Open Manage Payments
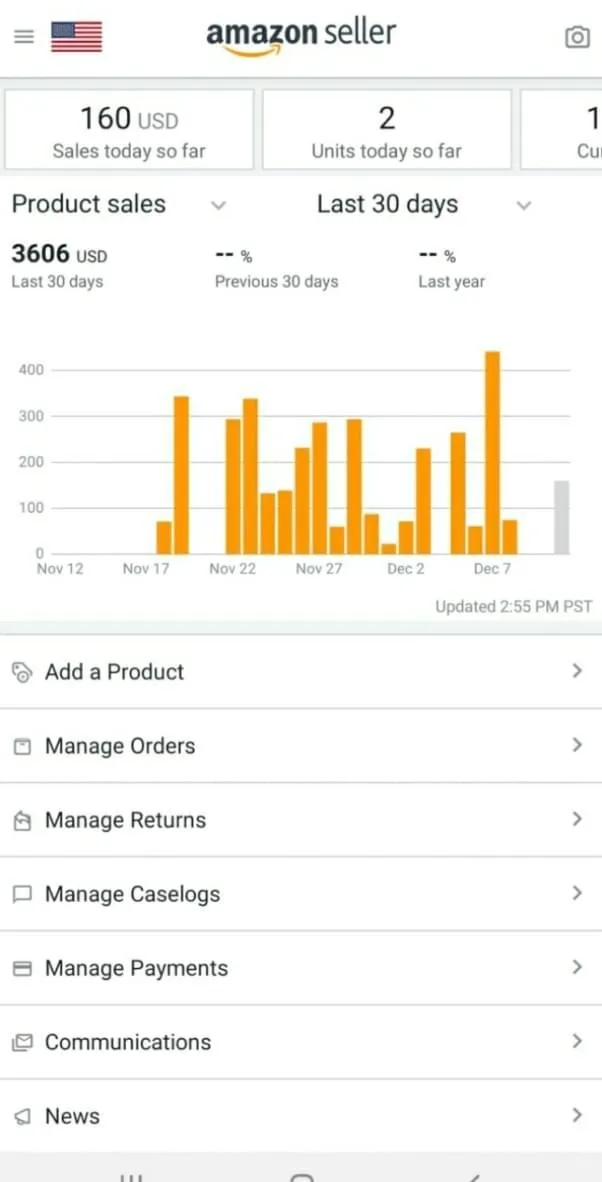This screenshot has width=602, height=1182. pyautogui.click(x=301, y=968)
